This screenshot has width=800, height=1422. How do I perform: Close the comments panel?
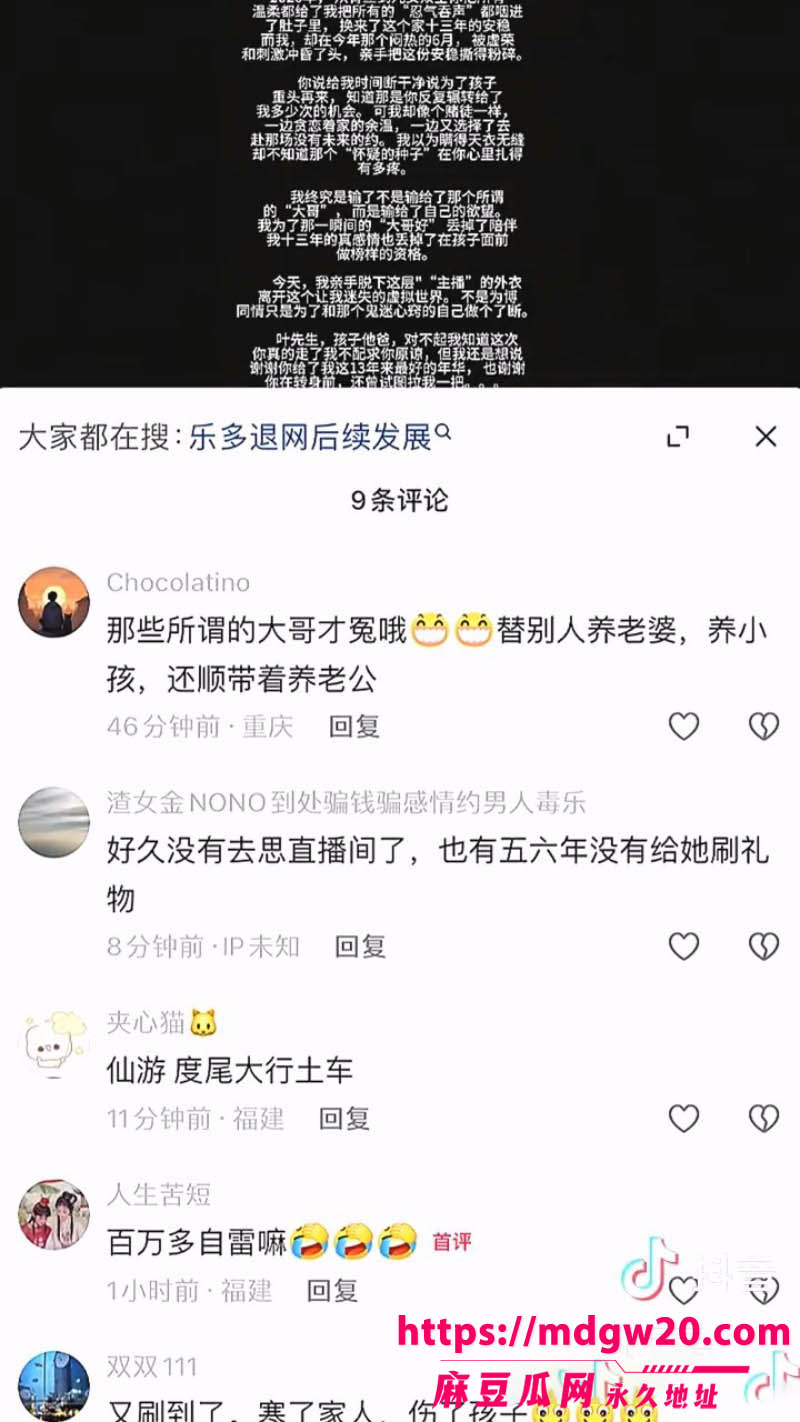coord(765,436)
